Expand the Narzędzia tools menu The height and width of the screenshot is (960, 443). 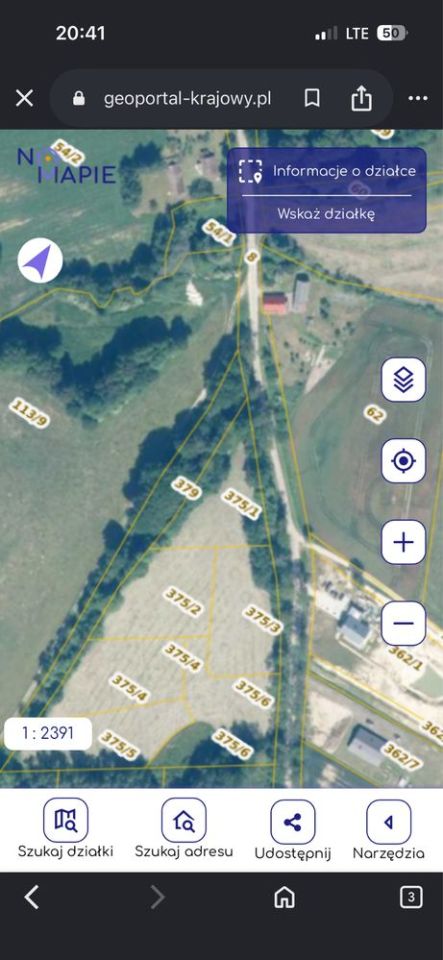pos(389,830)
